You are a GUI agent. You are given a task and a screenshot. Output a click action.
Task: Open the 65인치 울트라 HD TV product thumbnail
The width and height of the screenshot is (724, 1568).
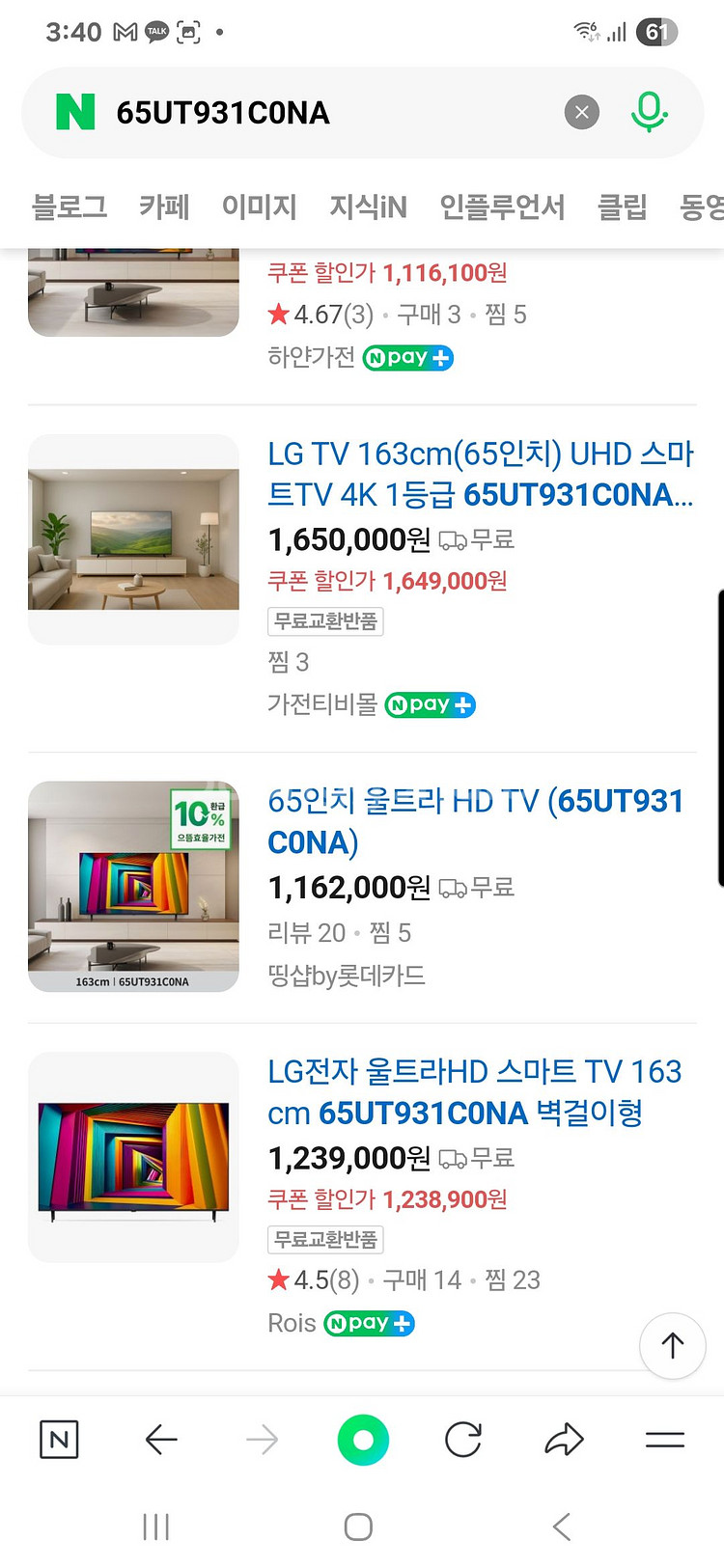(132, 885)
